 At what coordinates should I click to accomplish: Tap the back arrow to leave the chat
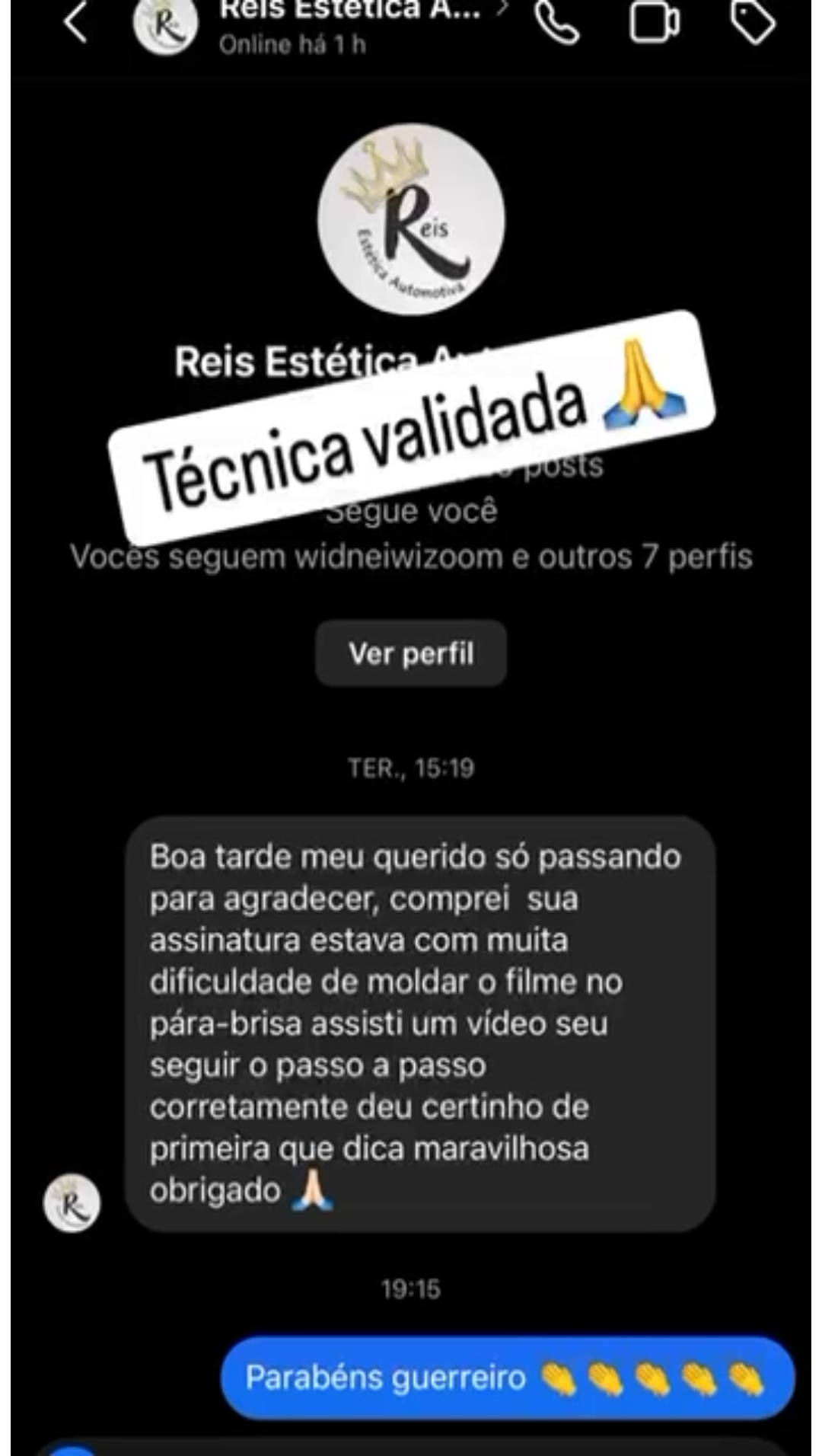tap(75, 21)
